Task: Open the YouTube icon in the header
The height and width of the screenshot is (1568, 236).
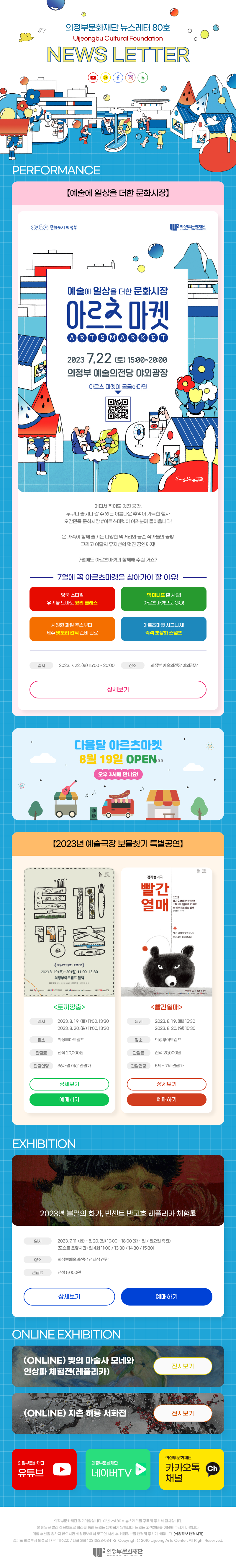Action: click(x=93, y=77)
